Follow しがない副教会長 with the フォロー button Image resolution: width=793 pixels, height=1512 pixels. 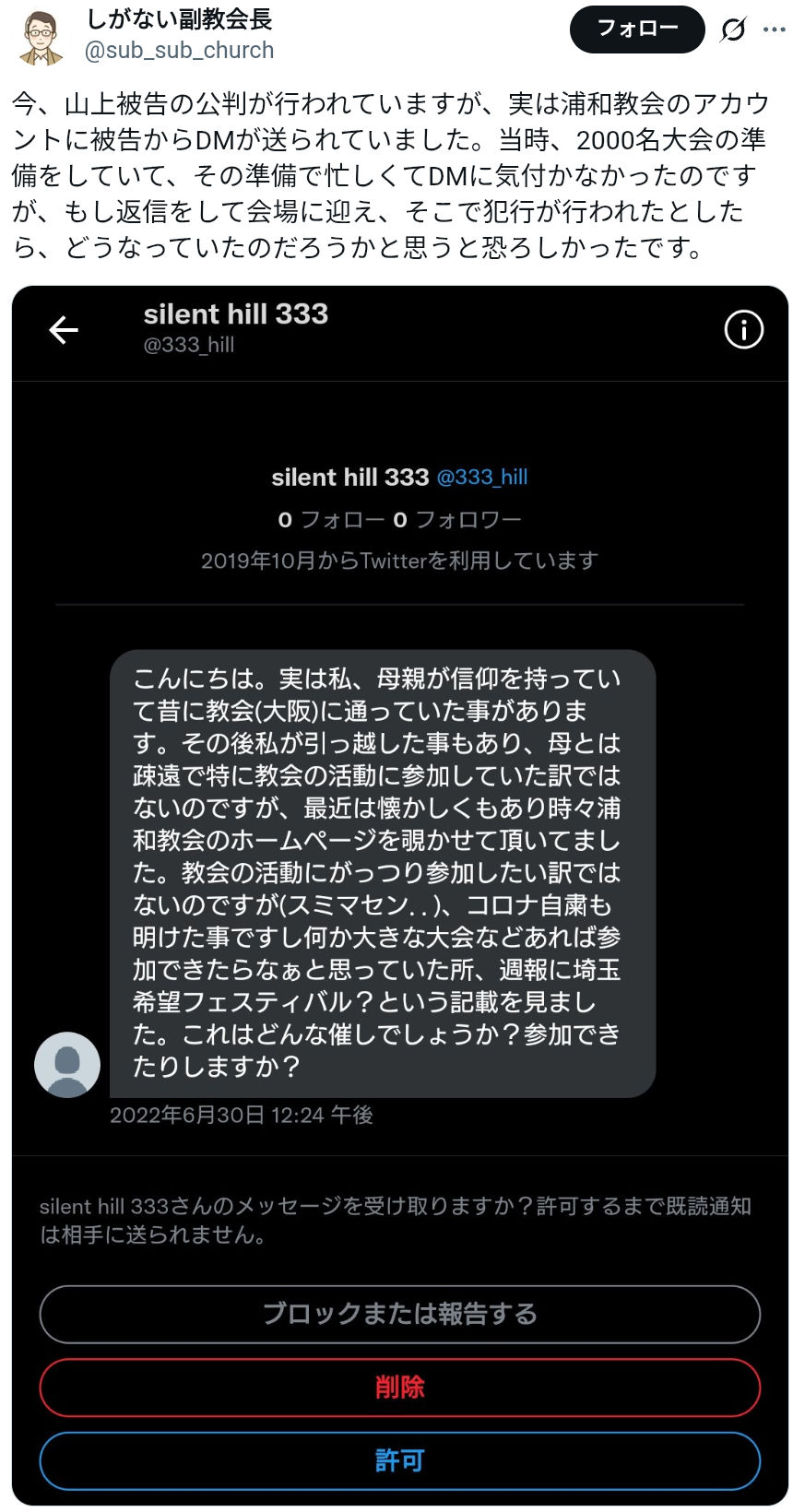[636, 30]
